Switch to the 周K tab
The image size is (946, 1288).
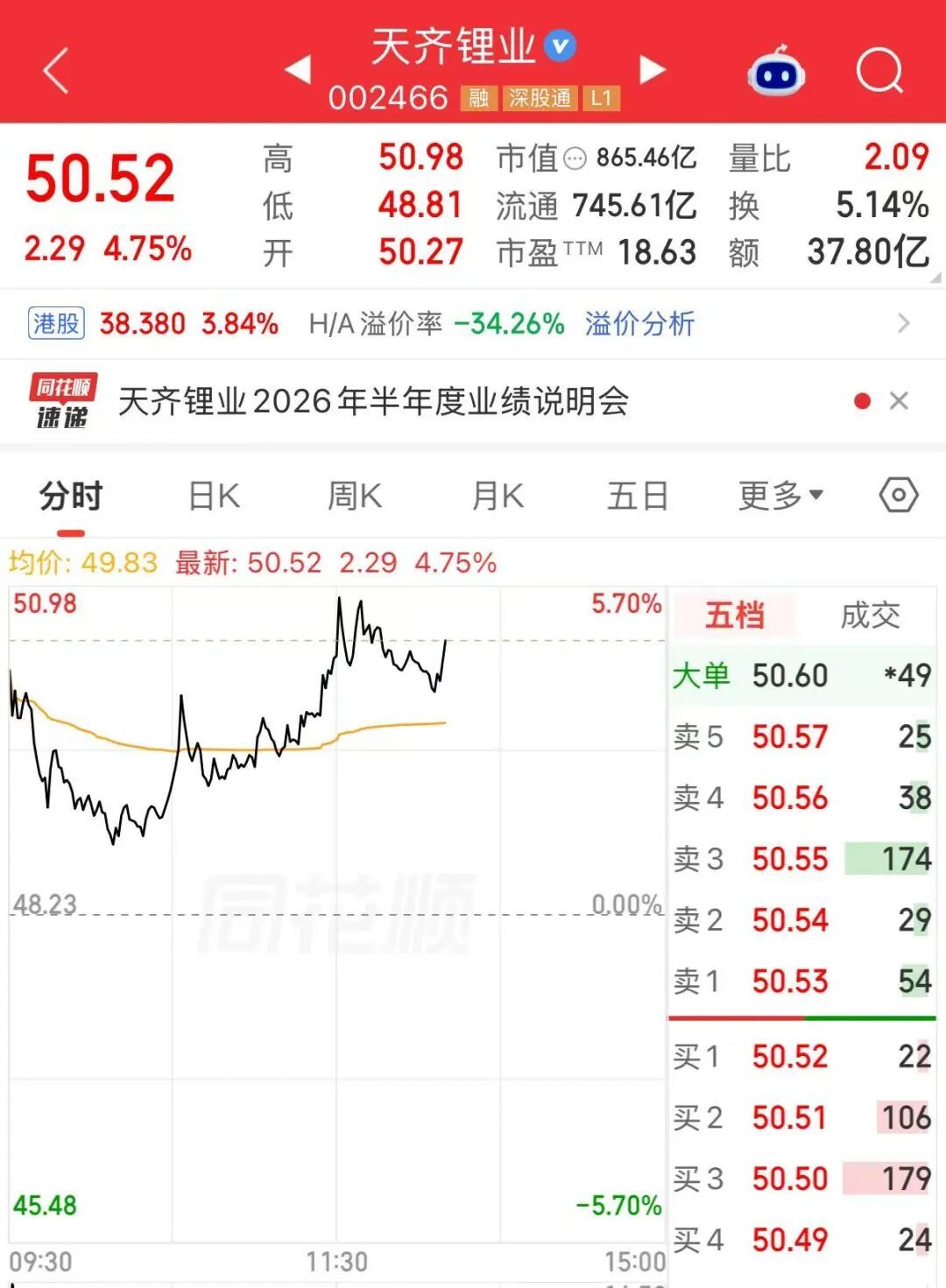point(355,496)
